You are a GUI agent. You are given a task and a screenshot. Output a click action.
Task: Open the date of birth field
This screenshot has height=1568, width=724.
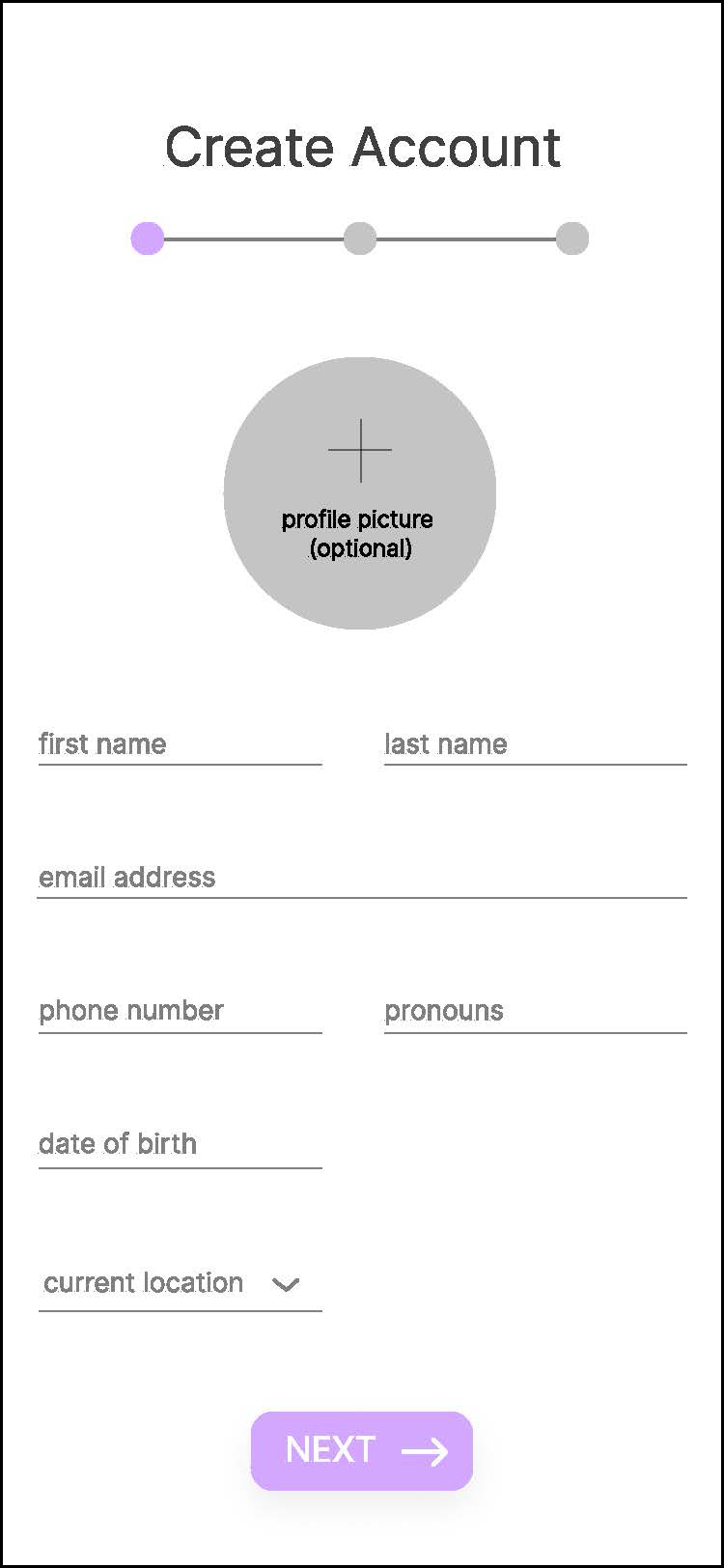pos(180,1147)
